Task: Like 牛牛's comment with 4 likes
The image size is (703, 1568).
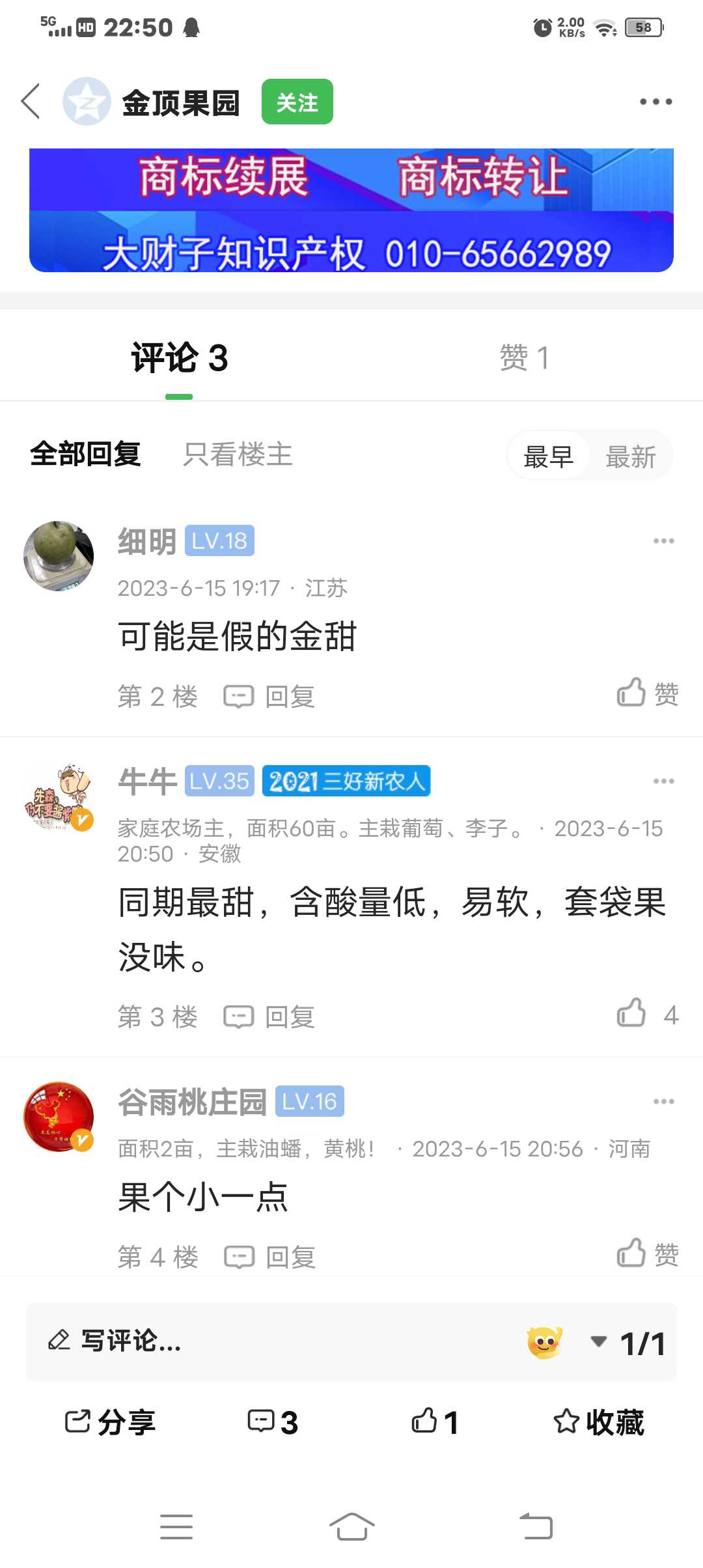Action: coord(648,1013)
